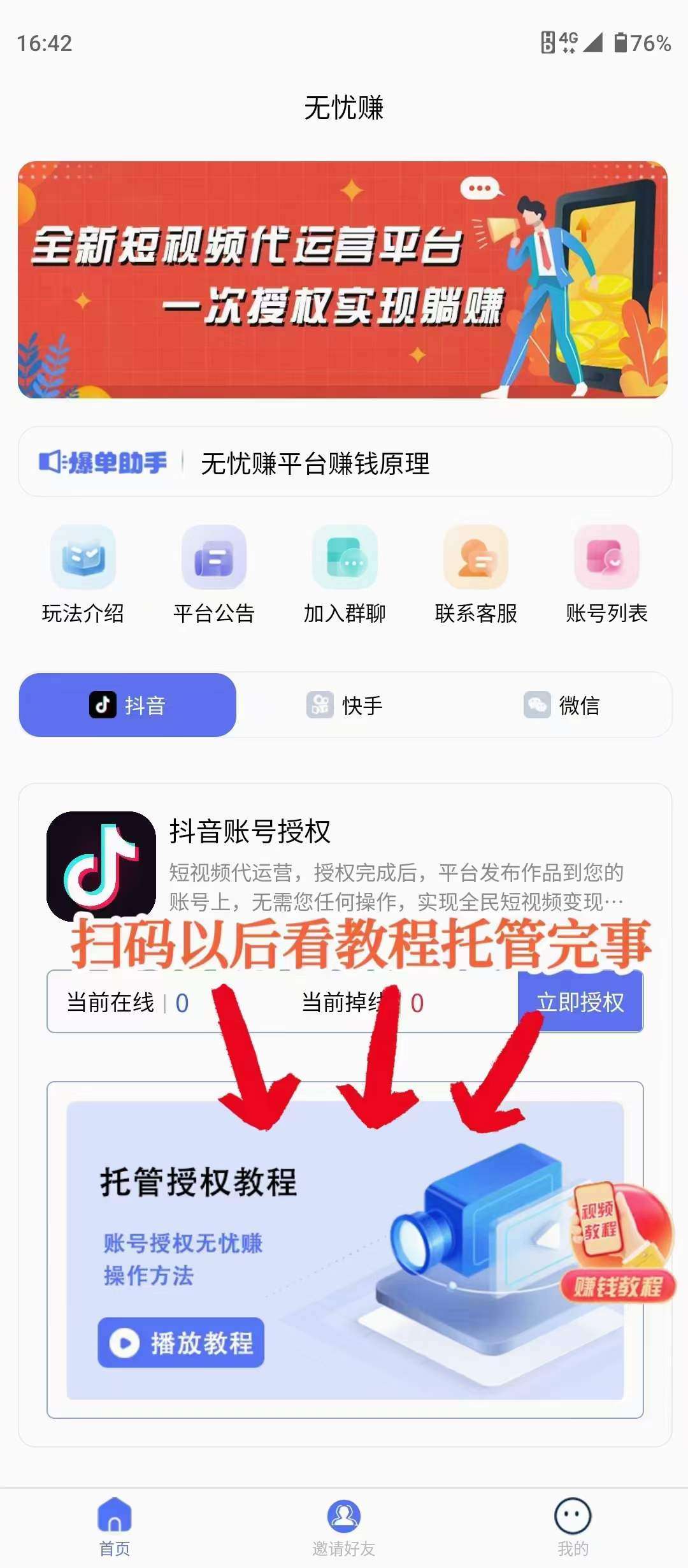
Task: Open 玩法介绍
Action: pos(83,574)
